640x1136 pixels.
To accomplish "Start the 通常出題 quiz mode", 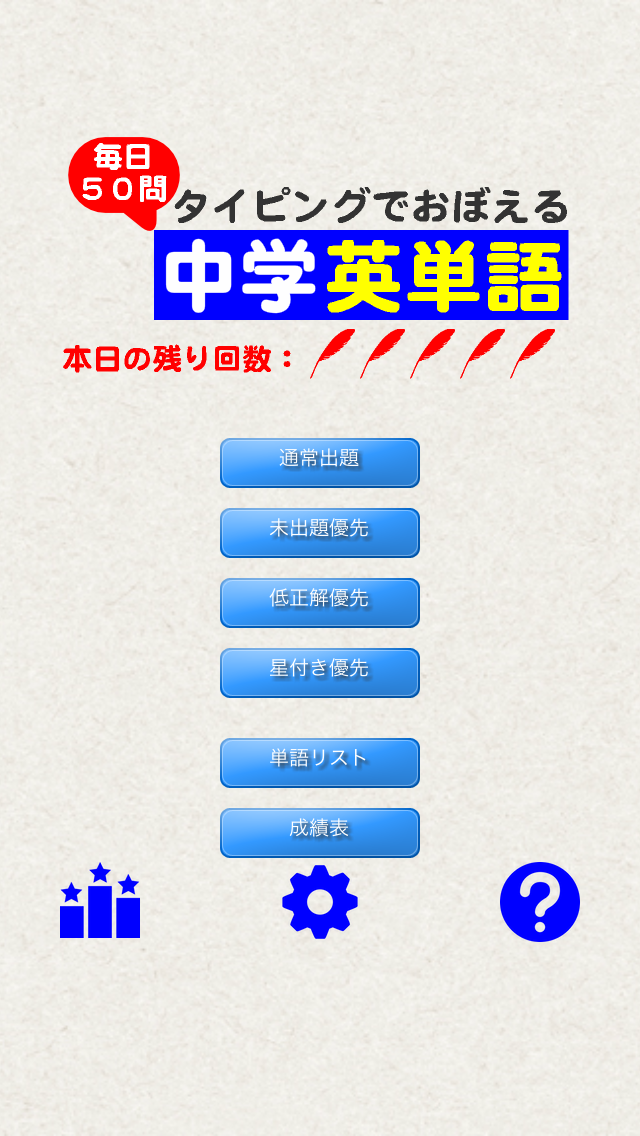I will coord(319,462).
